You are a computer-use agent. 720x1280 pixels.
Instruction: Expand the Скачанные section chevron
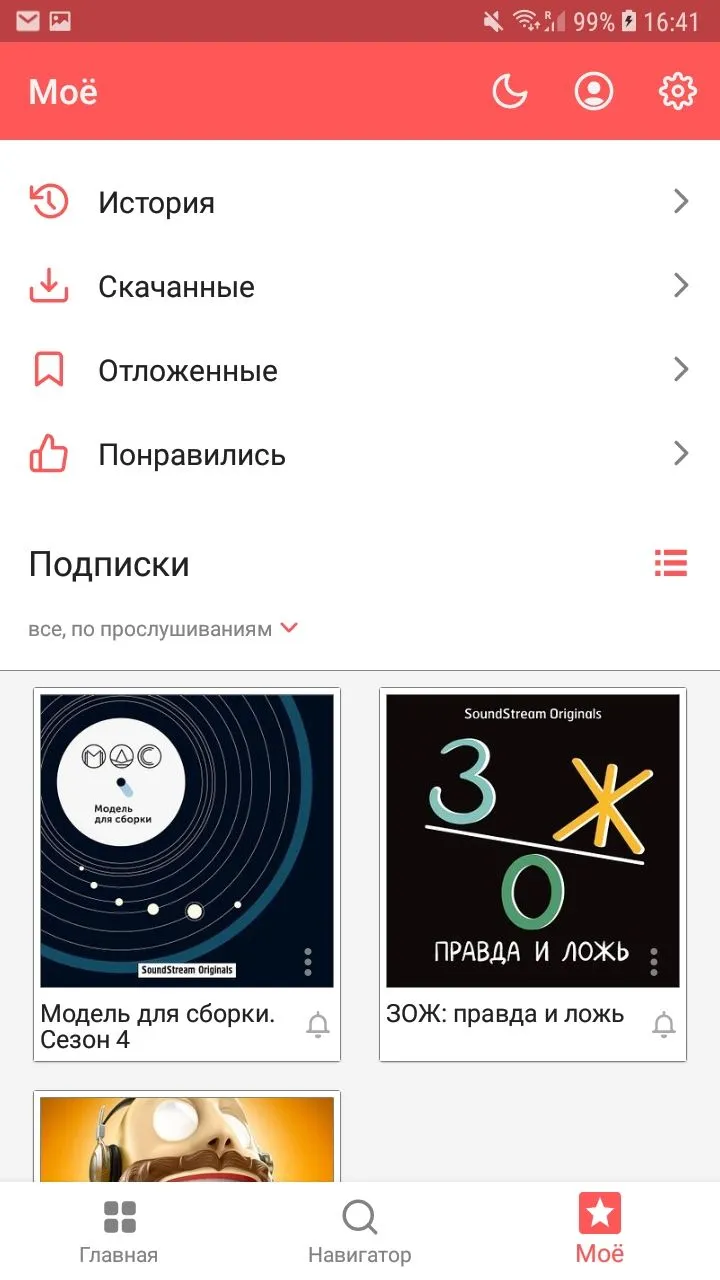click(x=682, y=286)
